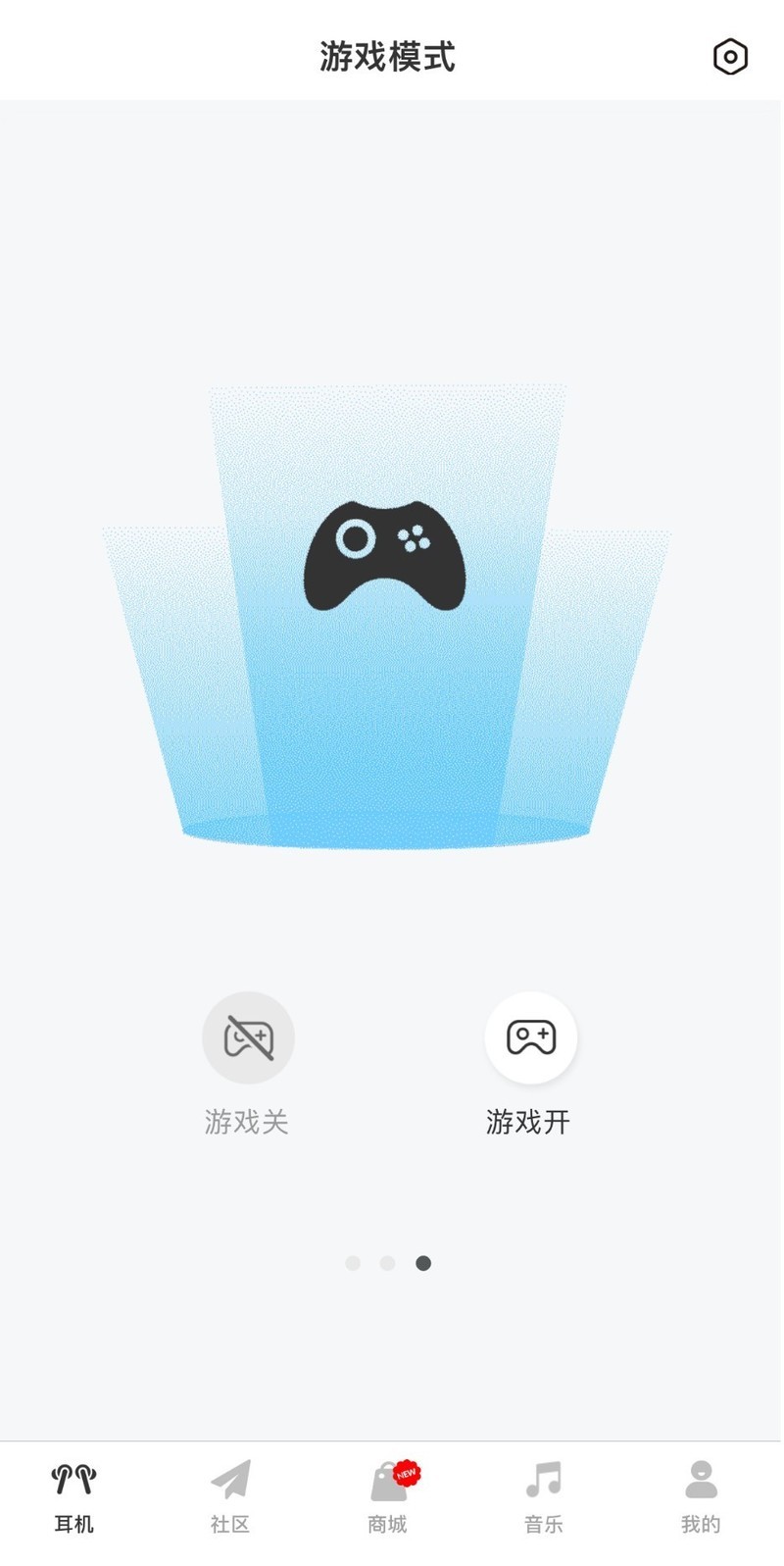Viewport: 784px width, 1566px height.
Task: Tap the game controller illustration
Action: pos(385,554)
